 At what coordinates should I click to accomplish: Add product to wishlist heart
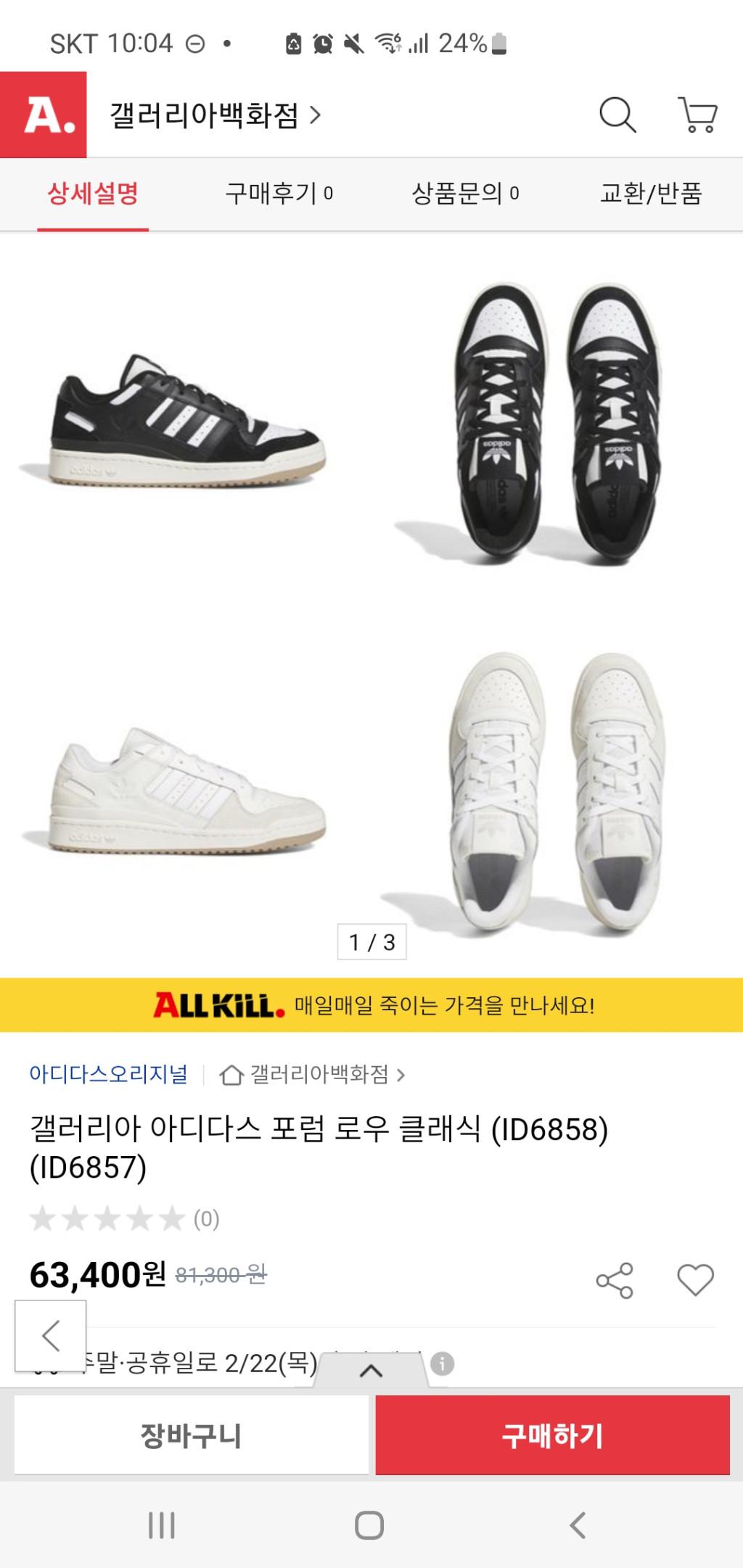coord(695,1280)
